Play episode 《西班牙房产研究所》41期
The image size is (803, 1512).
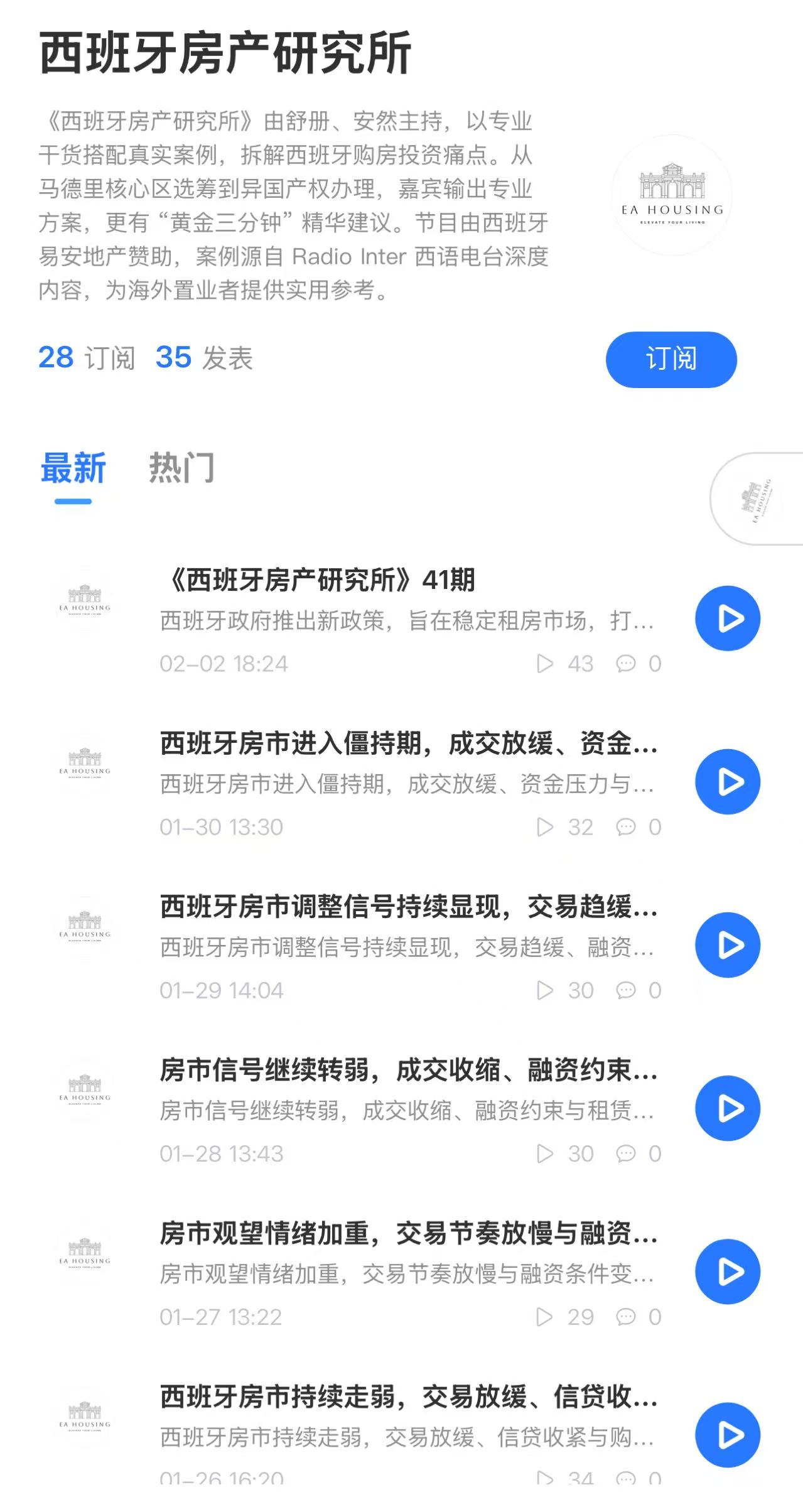click(728, 618)
